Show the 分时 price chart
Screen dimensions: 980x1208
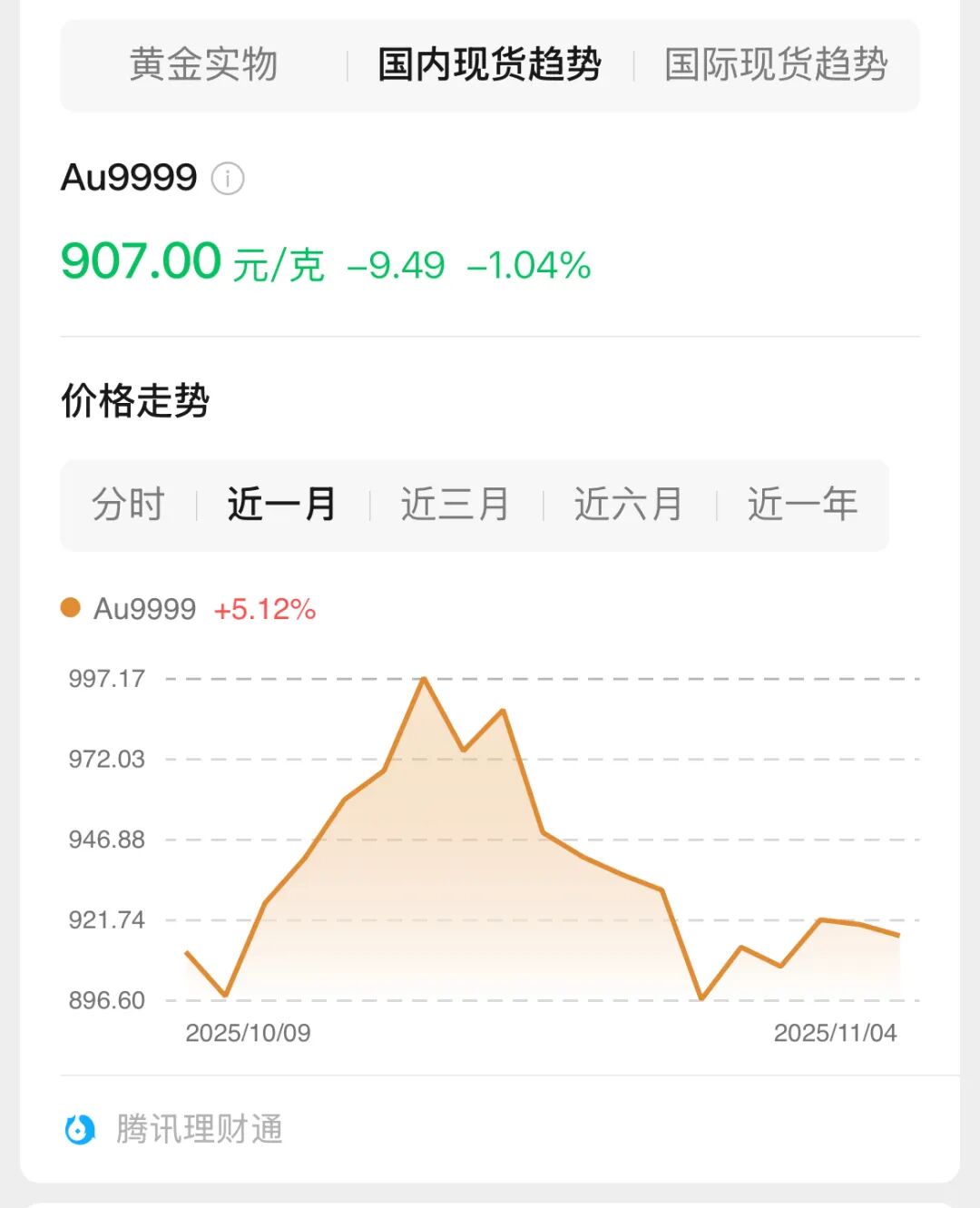pyautogui.click(x=128, y=505)
